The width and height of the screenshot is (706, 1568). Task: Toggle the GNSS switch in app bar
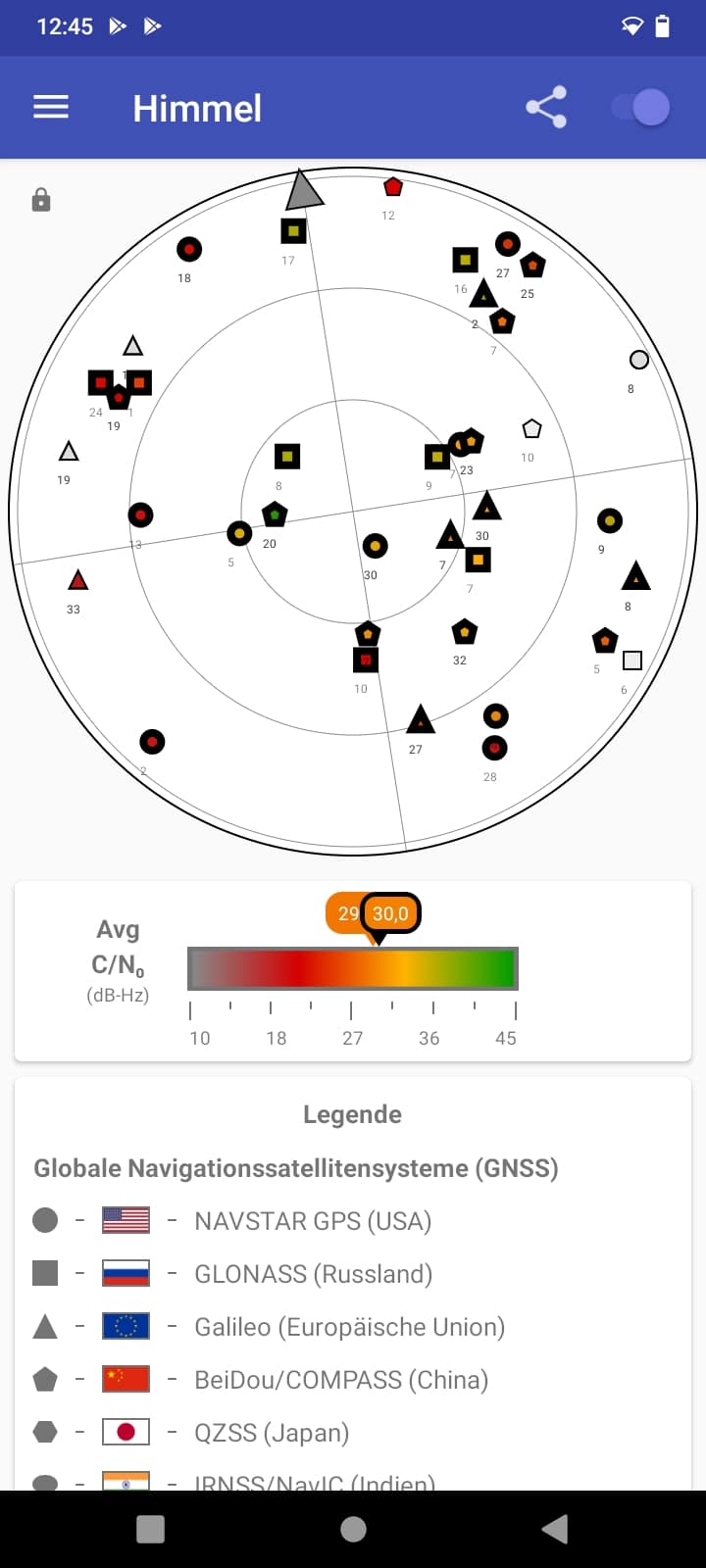[640, 107]
